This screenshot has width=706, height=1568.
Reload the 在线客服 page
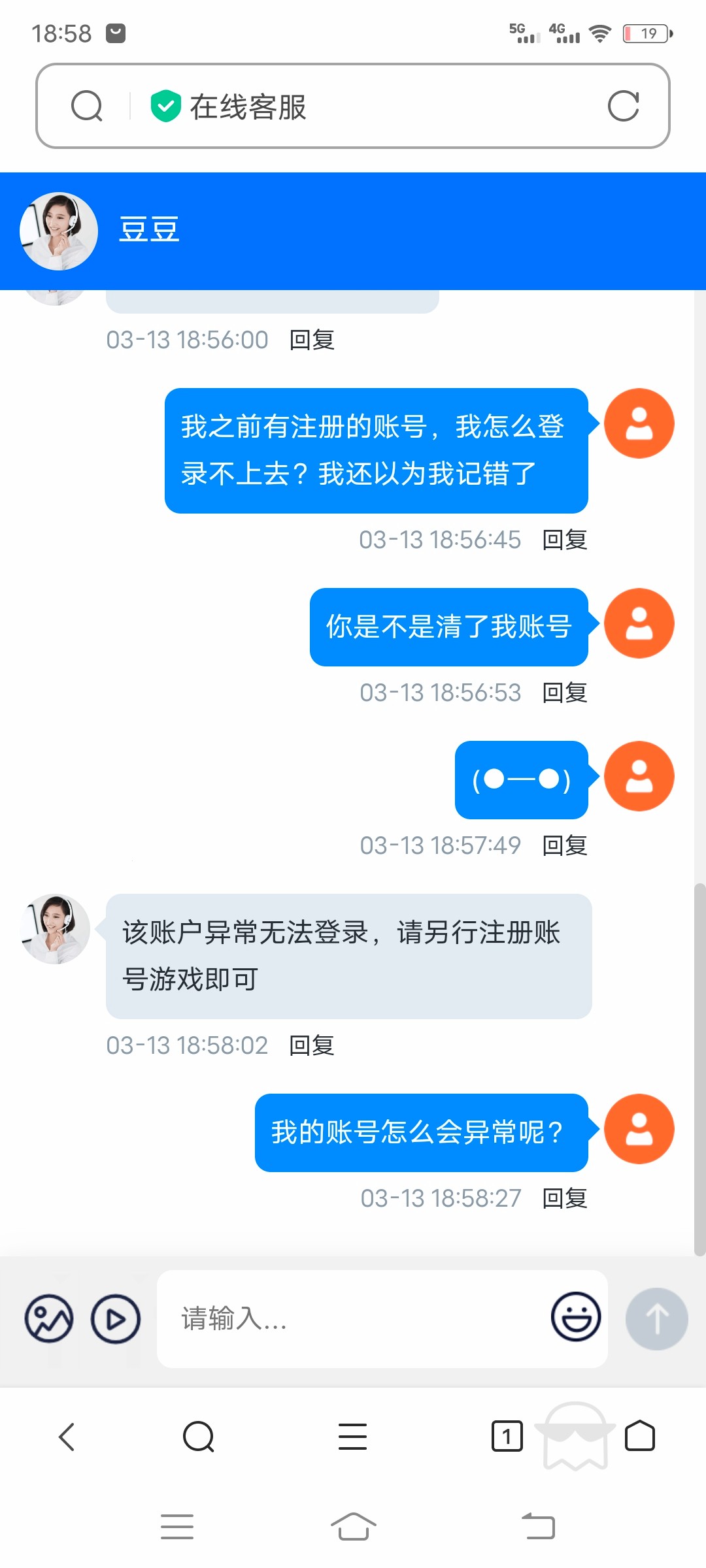[623, 106]
